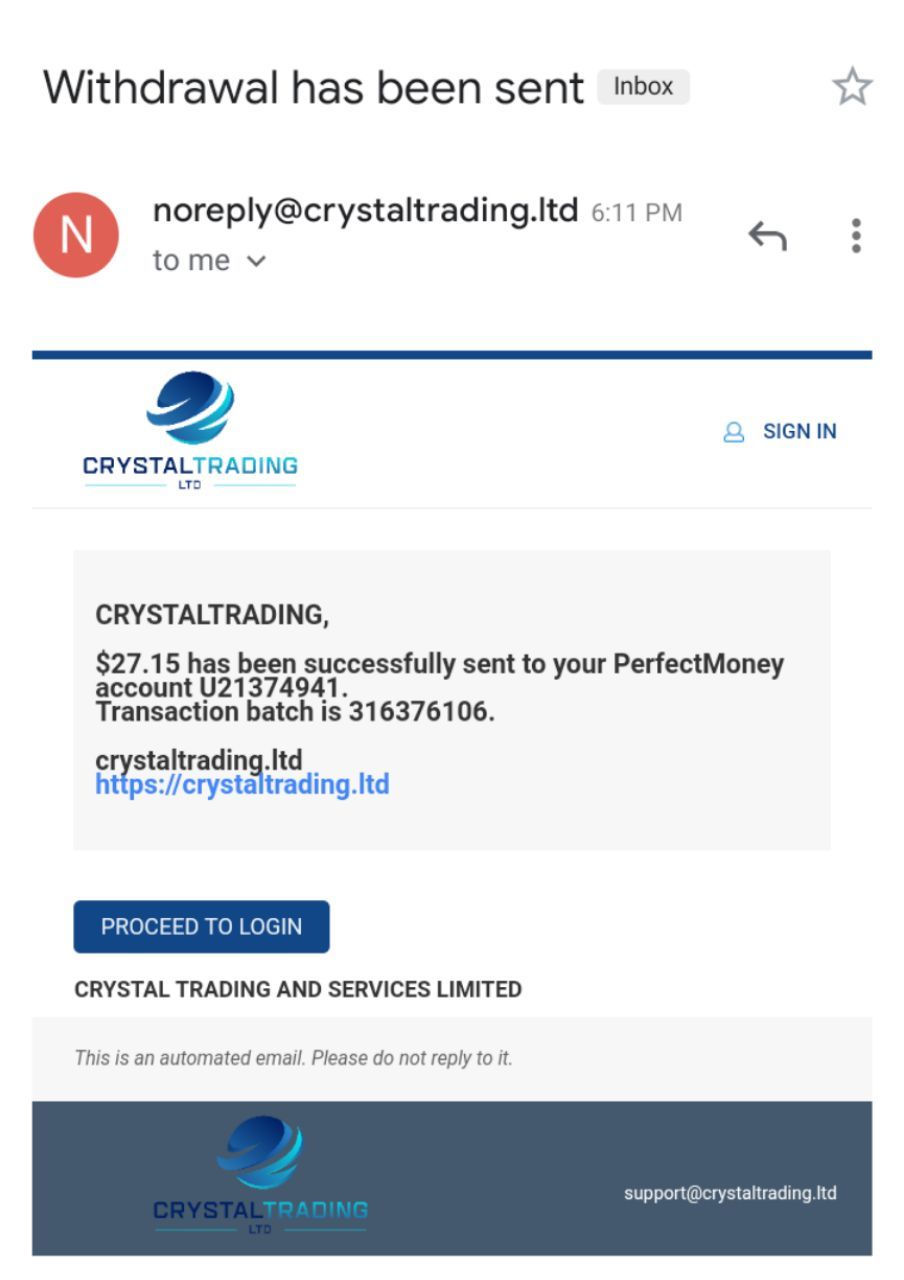Image resolution: width=904 pixels, height=1280 pixels.
Task: Email support@crystaltrading.ltd from the footer
Action: [730, 1193]
